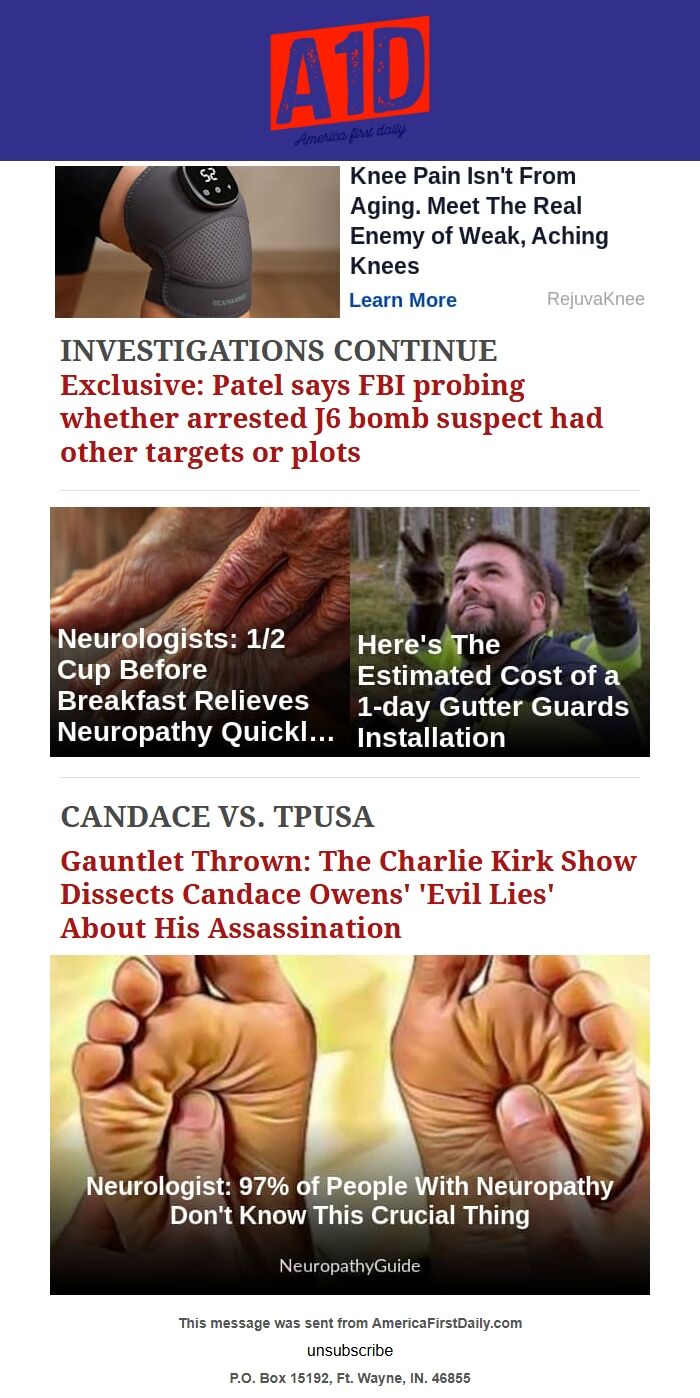Open the Neurologists 1/2 cup neuropathy tile
Viewport: 700px width, 1398px height.
(x=200, y=632)
